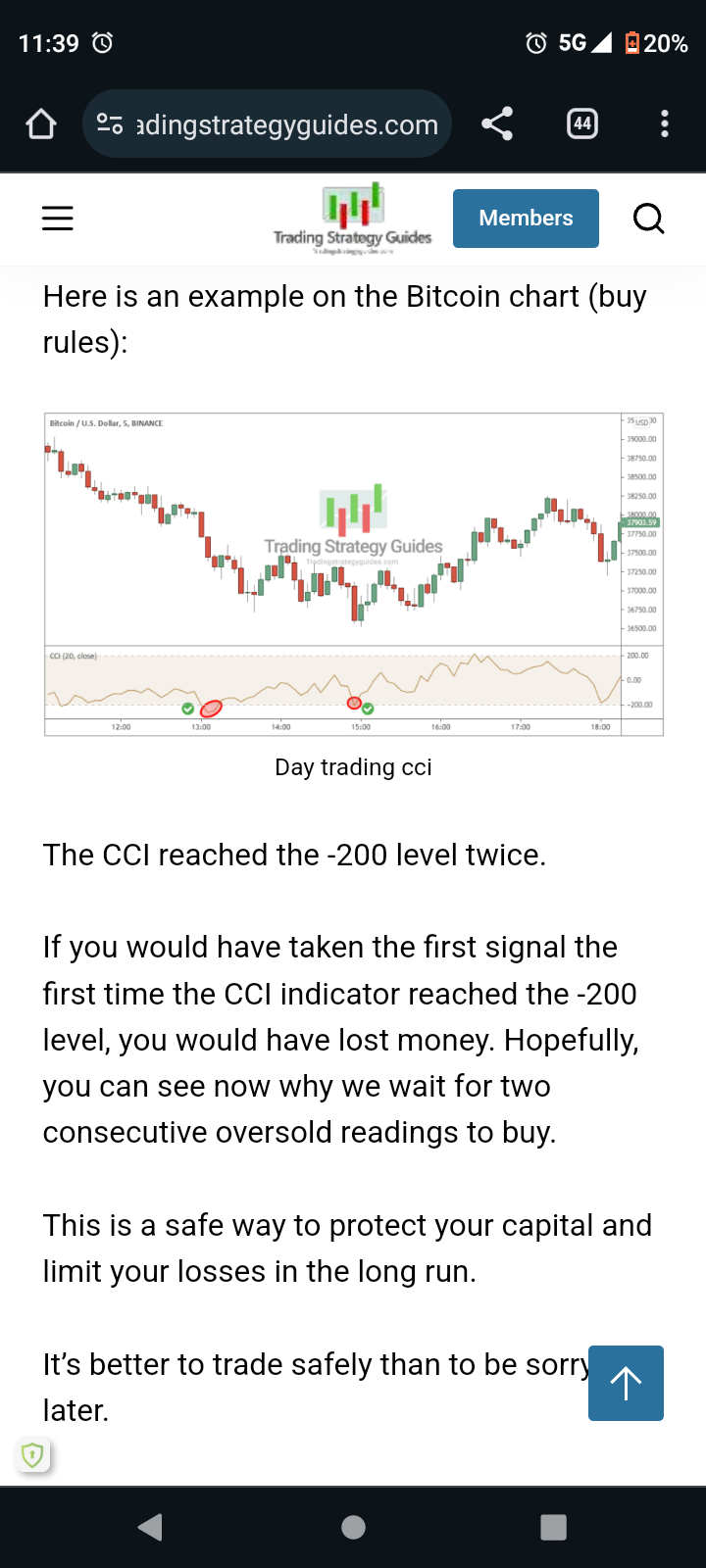Open the Day trading CCI Bitcoin chart image
This screenshot has width=706, height=1568.
click(354, 574)
